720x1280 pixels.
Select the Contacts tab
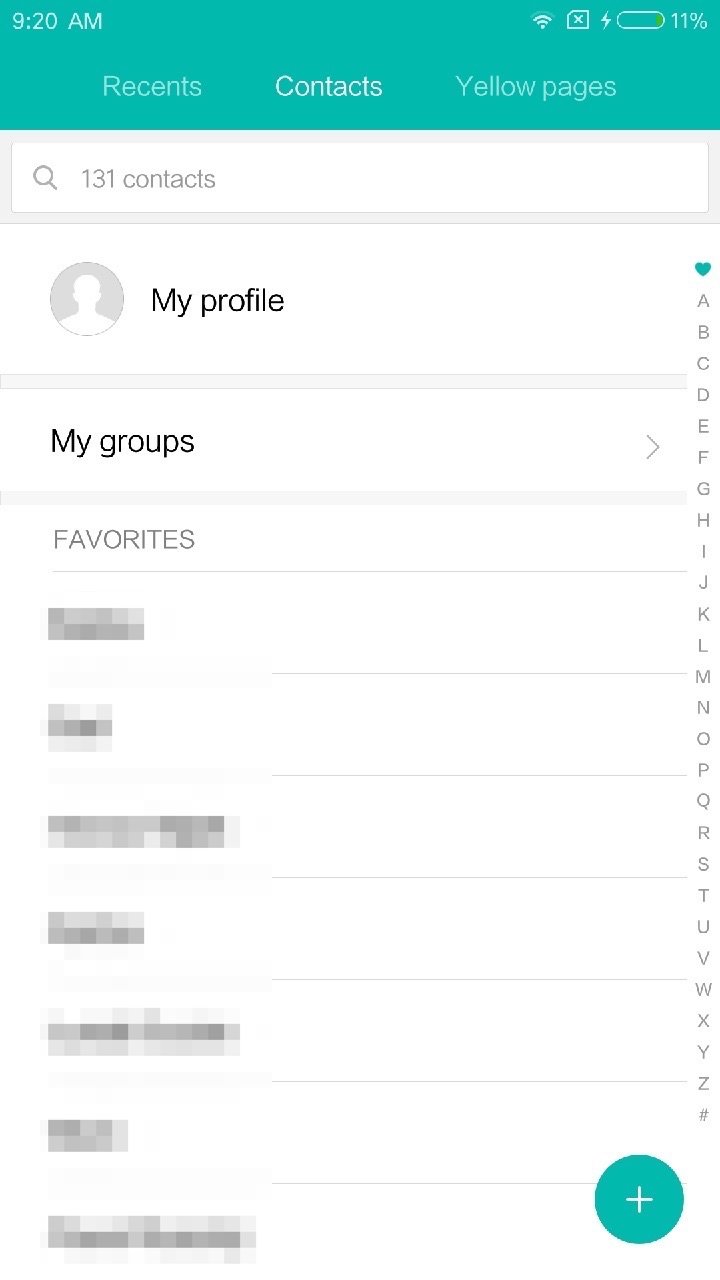tap(329, 87)
